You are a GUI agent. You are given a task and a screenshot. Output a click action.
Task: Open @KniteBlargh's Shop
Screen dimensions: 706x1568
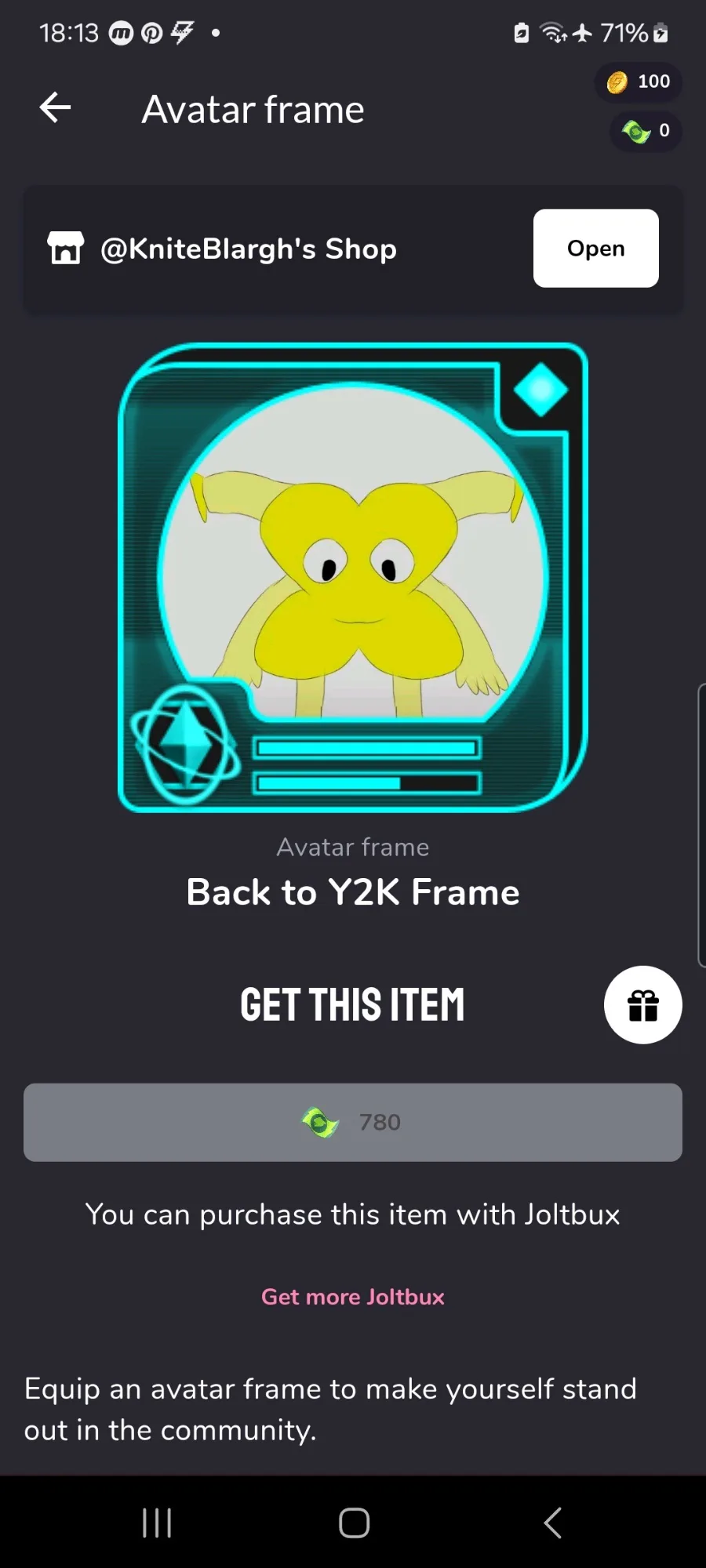point(595,249)
